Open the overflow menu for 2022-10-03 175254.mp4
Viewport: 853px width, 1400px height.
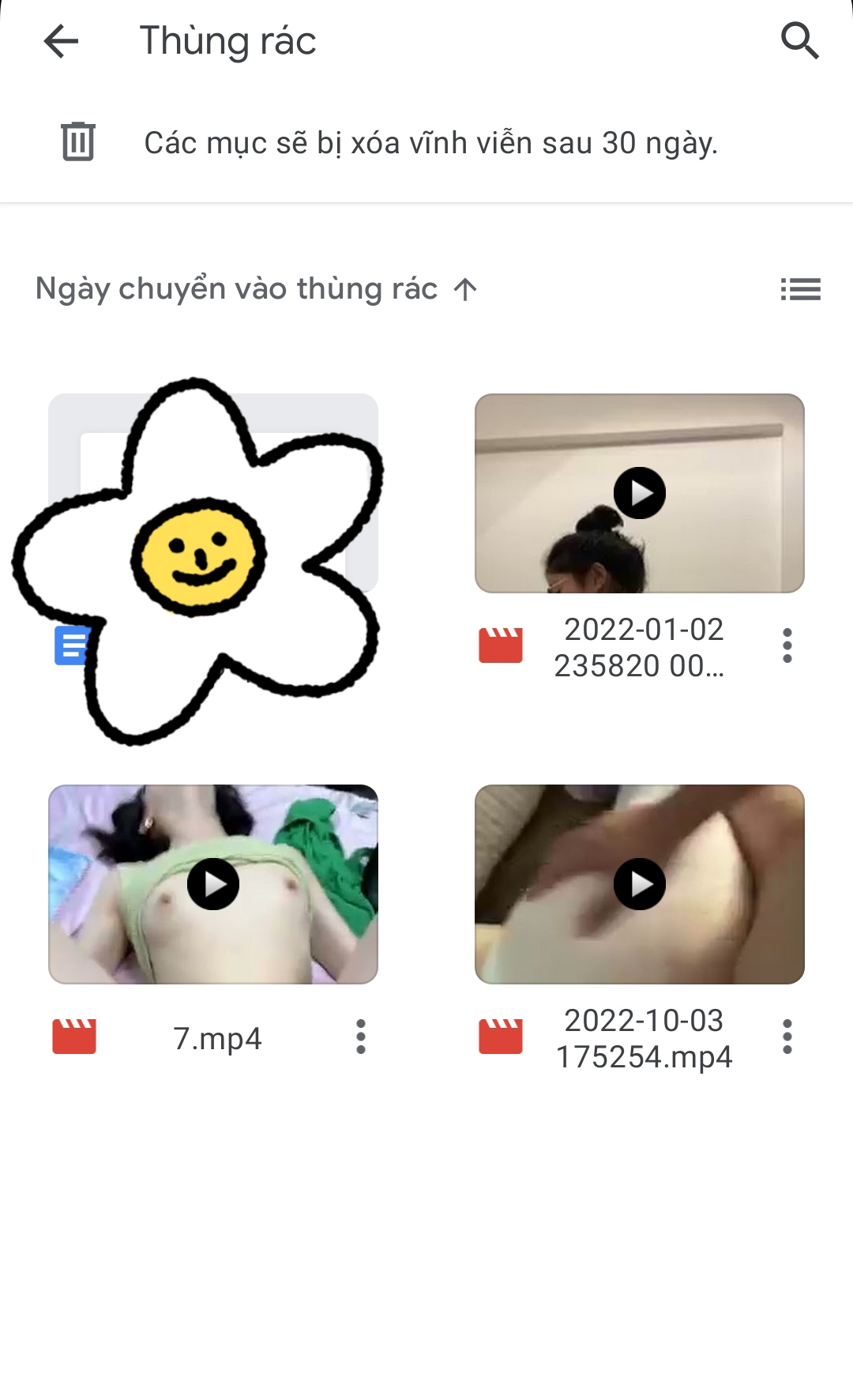point(787,1037)
